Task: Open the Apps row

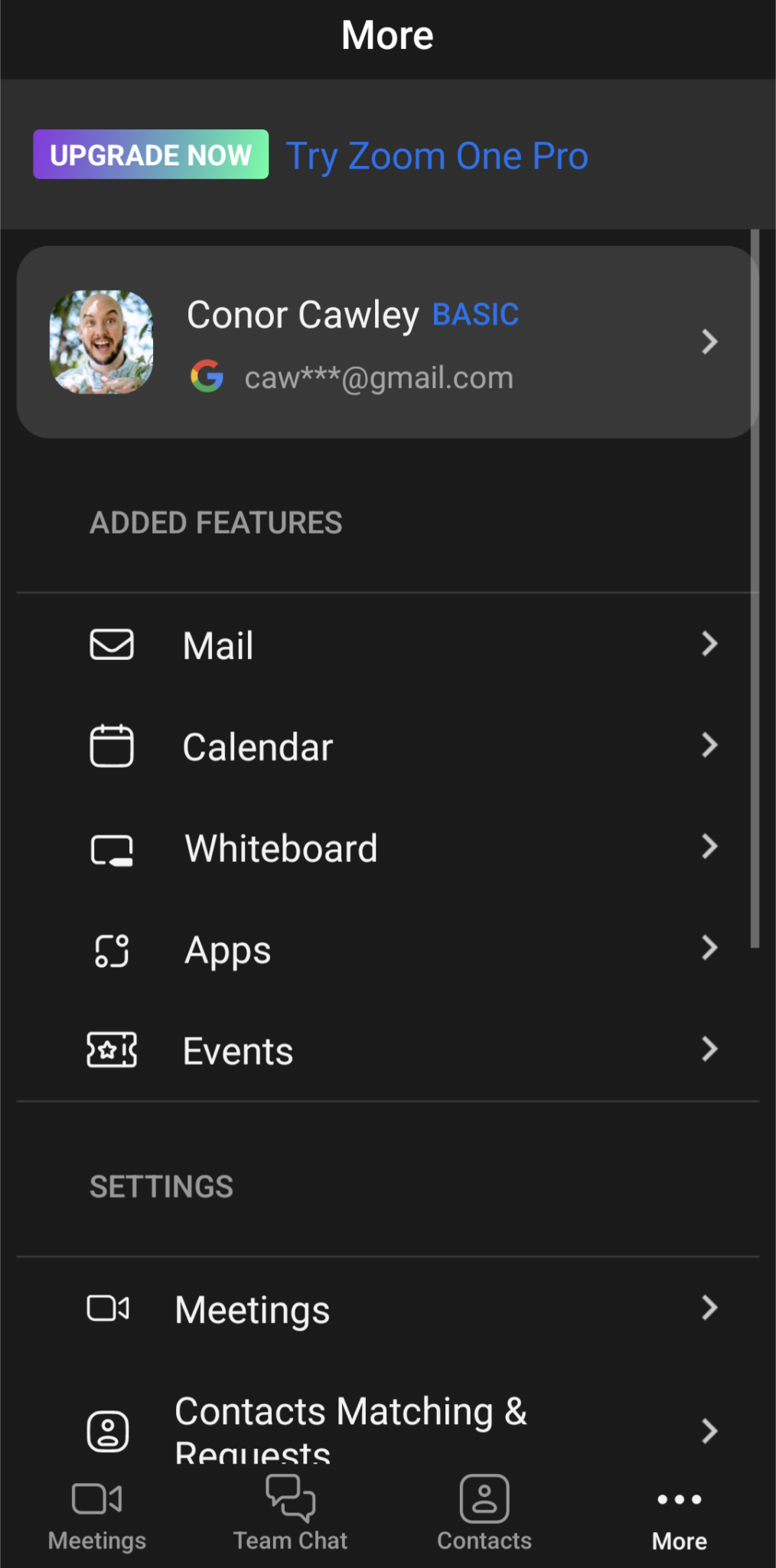Action: (387, 949)
